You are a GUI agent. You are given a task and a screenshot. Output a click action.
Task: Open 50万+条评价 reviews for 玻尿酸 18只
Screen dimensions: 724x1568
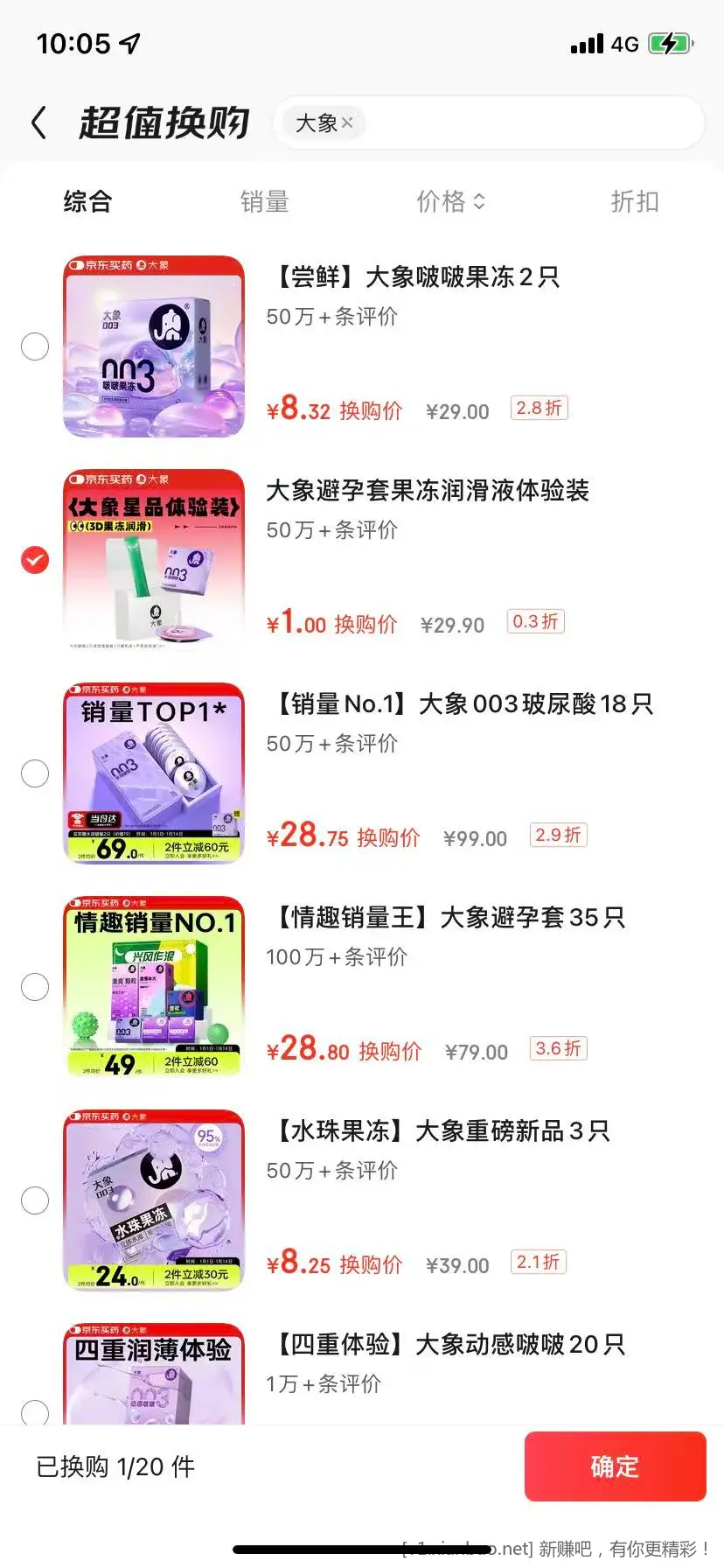pos(332,743)
